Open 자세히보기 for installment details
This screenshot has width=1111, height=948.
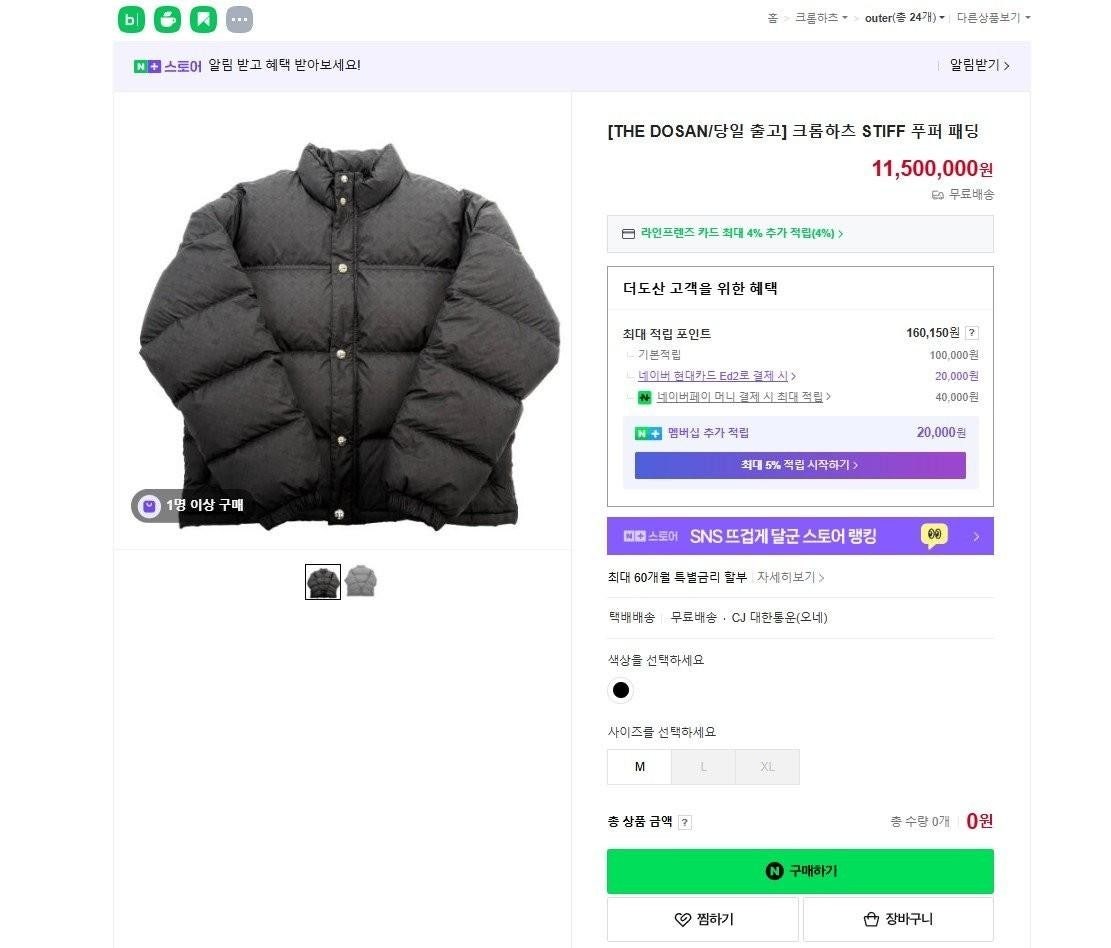790,577
